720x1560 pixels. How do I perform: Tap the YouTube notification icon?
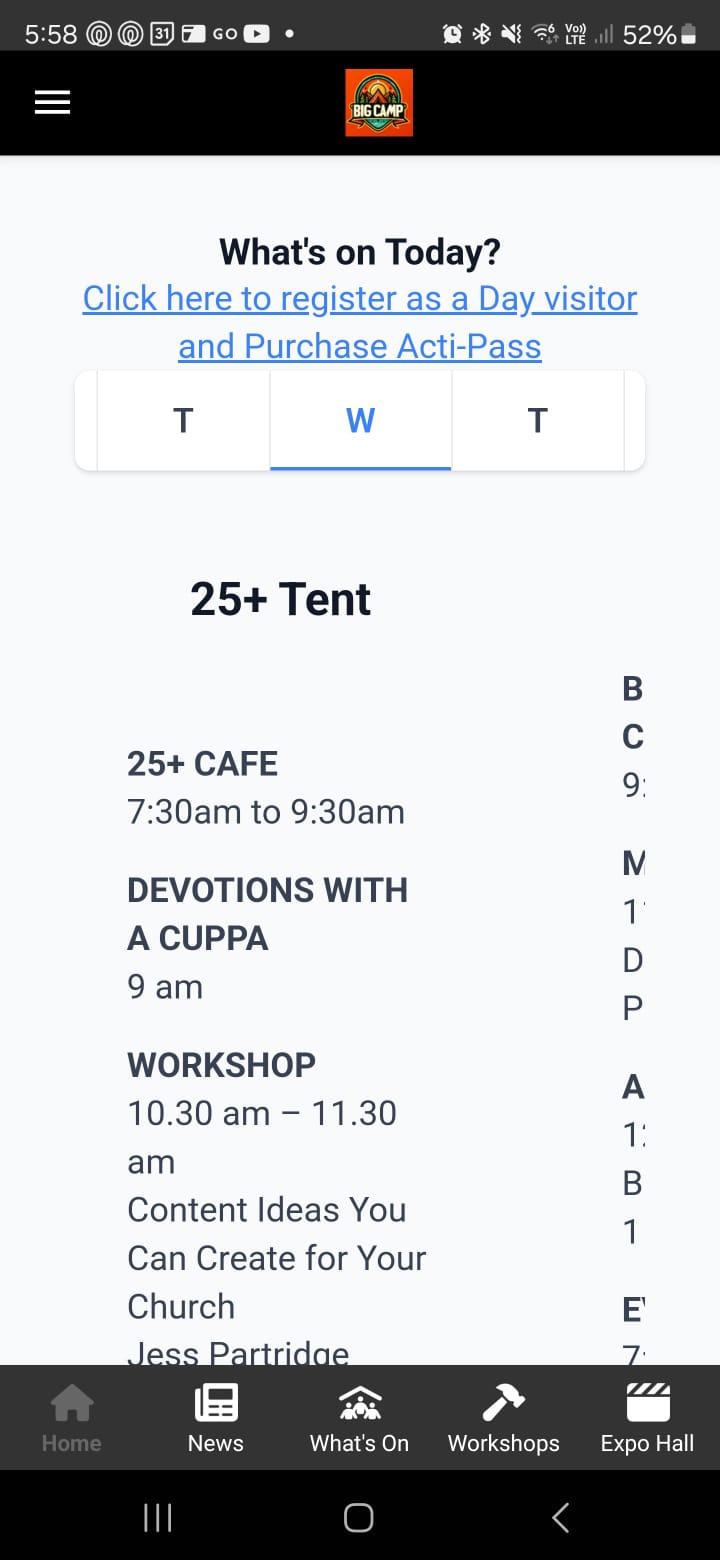point(257,33)
